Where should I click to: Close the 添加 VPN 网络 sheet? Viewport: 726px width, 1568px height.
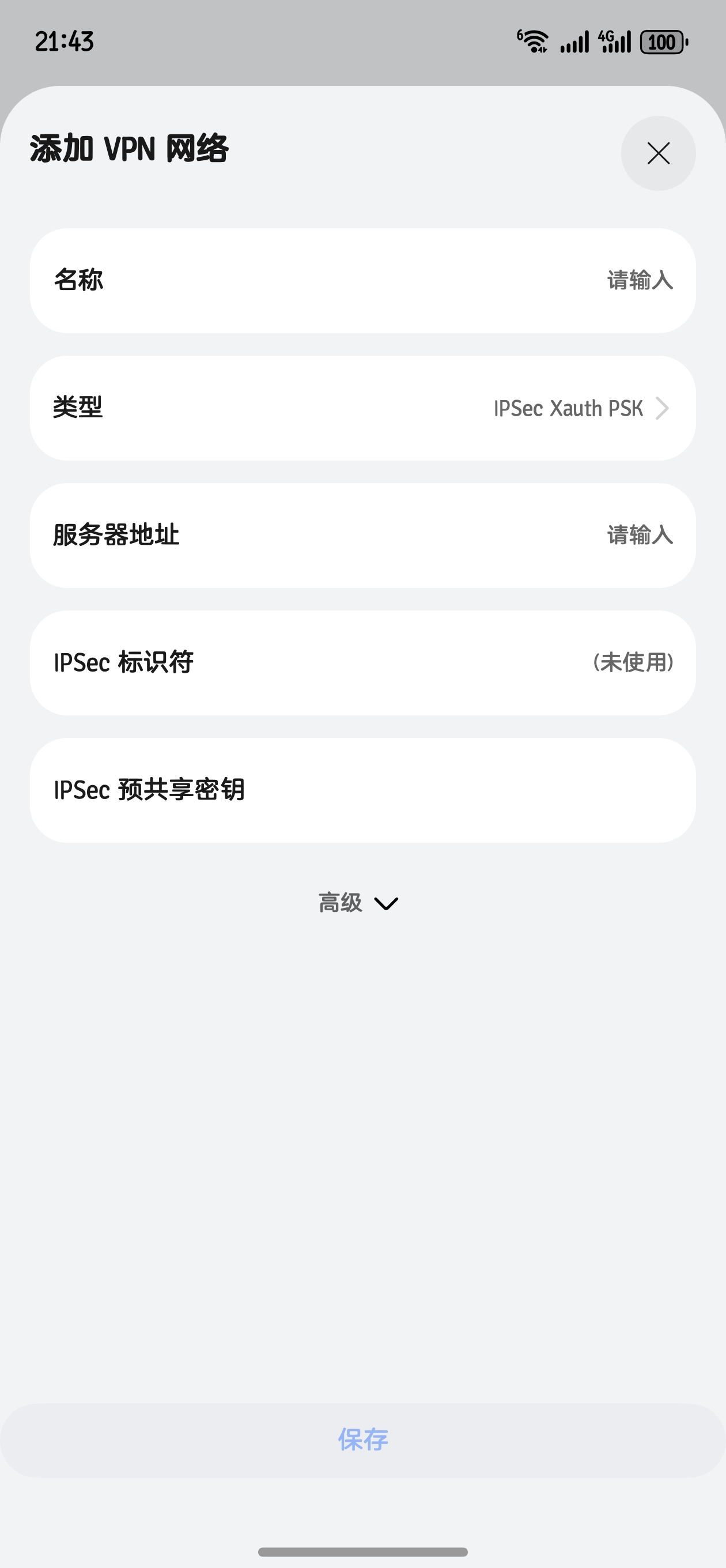tap(658, 153)
